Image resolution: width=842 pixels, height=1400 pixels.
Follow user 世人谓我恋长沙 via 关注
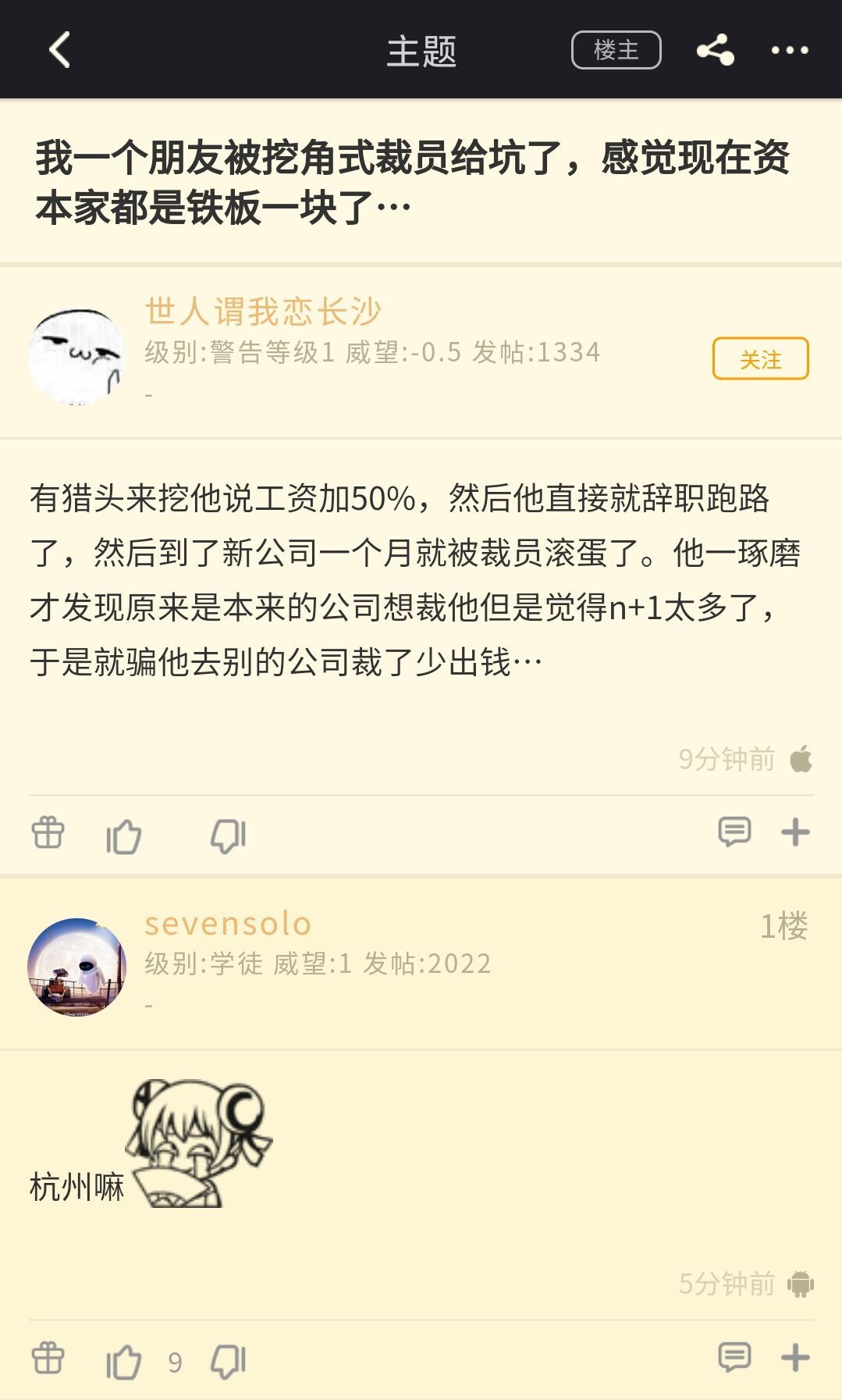click(x=760, y=359)
